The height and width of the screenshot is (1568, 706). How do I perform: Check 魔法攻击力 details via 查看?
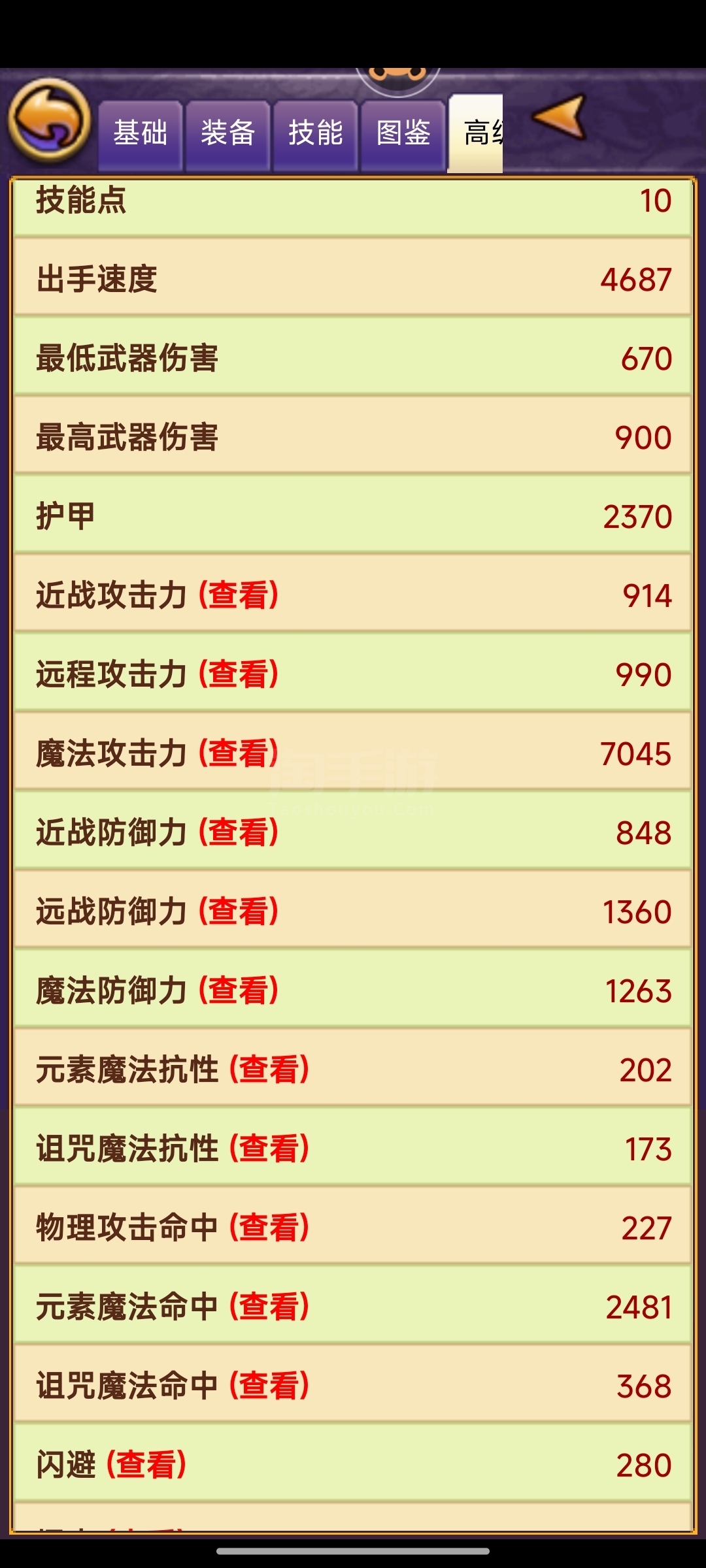(x=239, y=753)
